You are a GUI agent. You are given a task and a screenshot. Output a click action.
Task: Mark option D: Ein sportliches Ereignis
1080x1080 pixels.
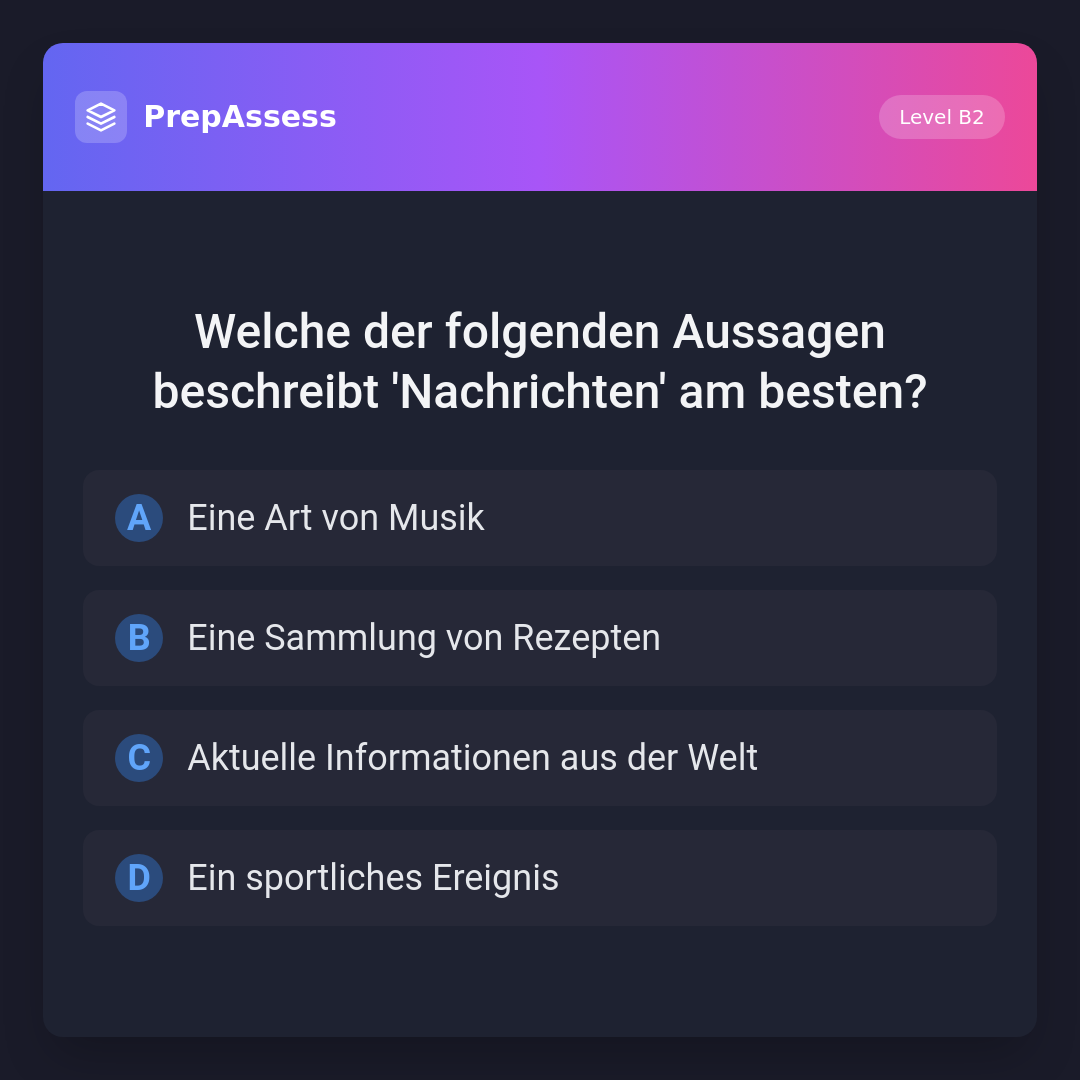click(540, 878)
